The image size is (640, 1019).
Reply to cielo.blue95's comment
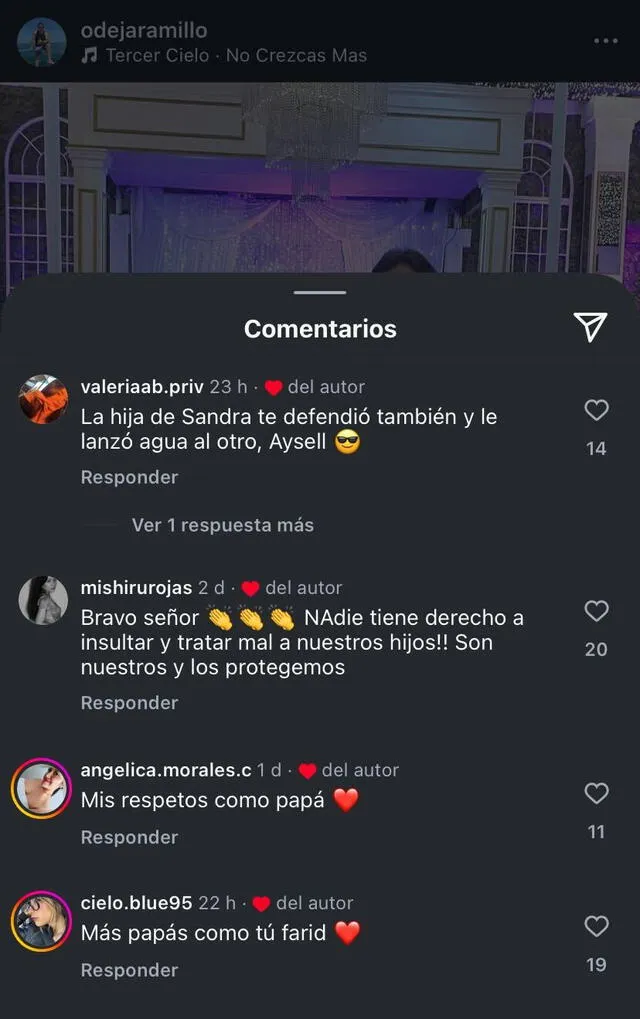tap(129, 970)
